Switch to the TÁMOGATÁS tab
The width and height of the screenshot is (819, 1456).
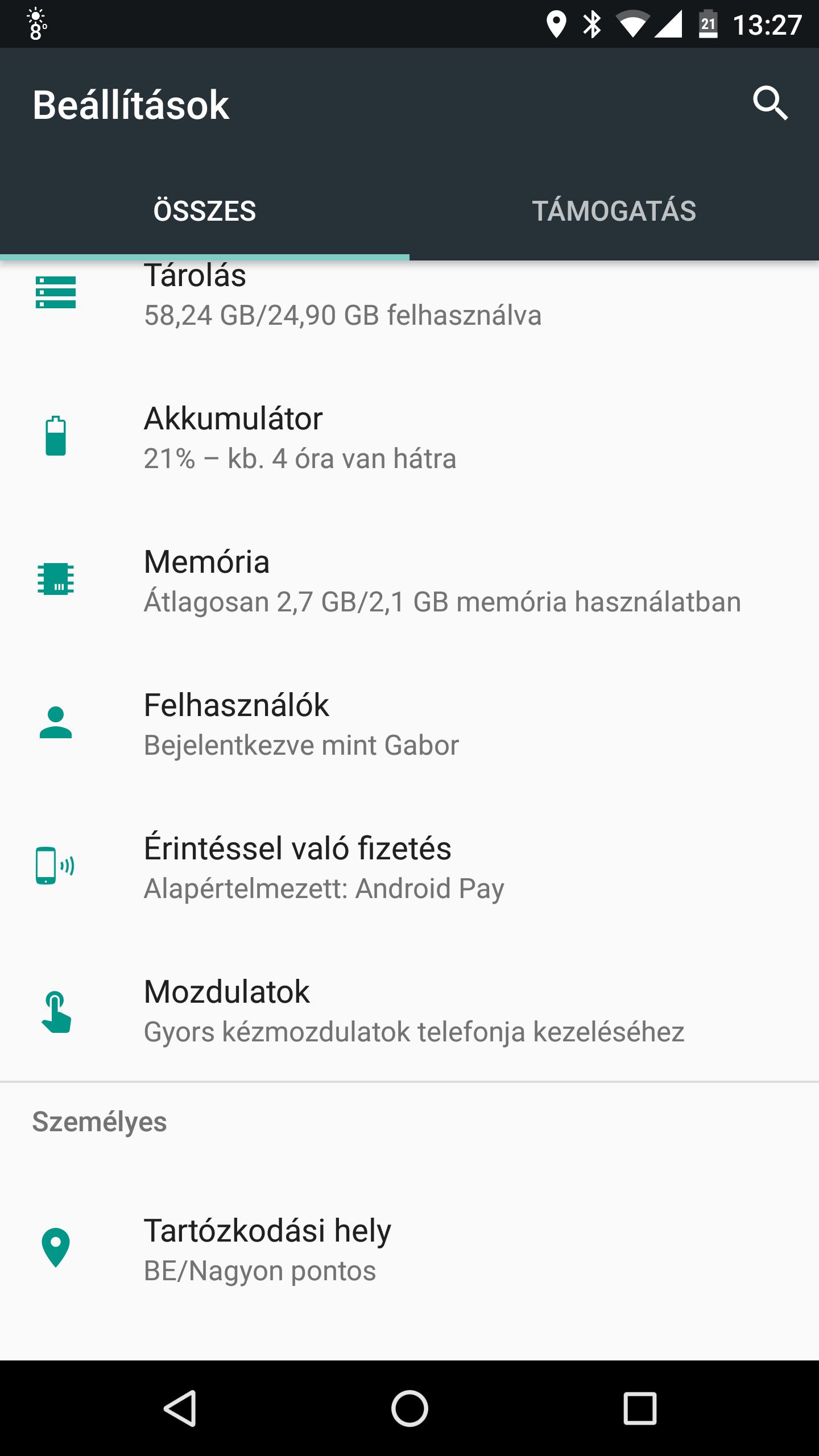[x=614, y=211]
